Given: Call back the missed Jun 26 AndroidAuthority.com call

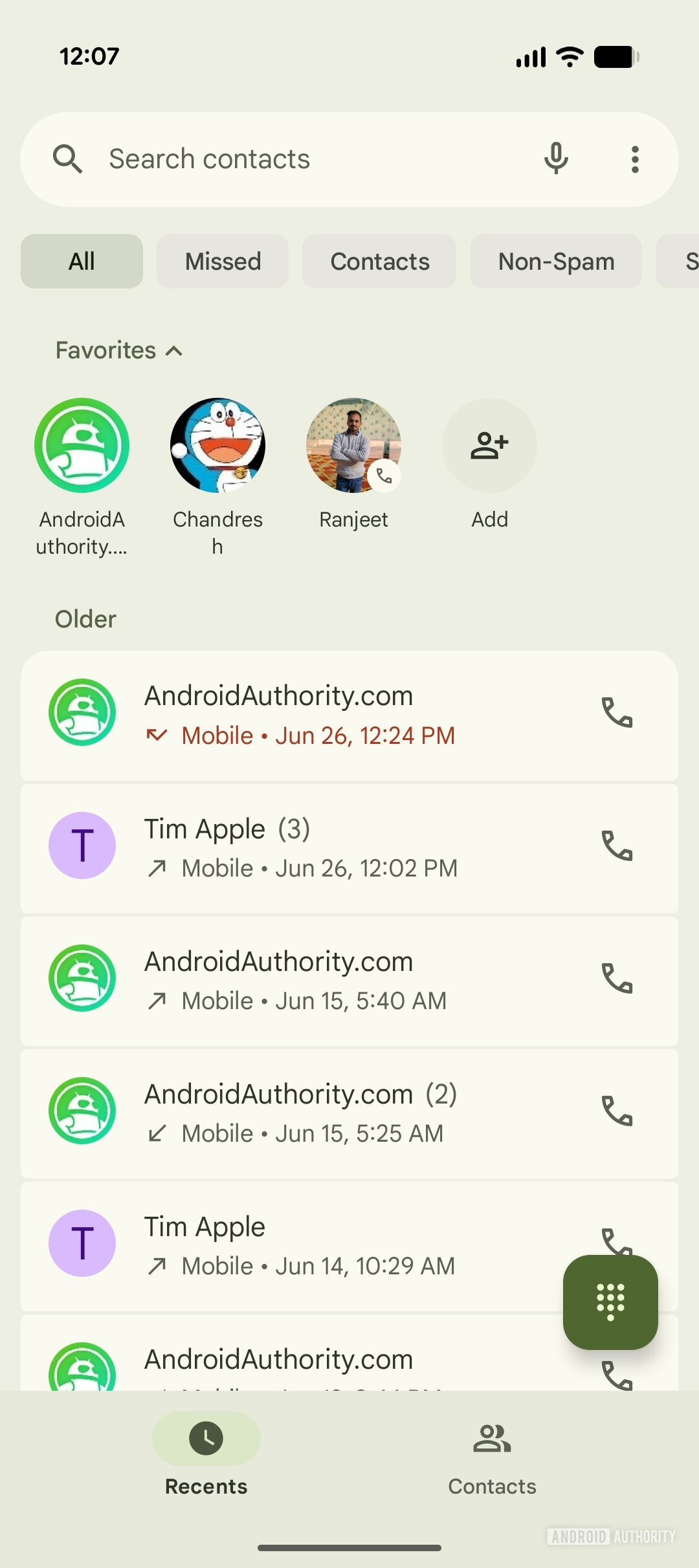Looking at the screenshot, I should pyautogui.click(x=617, y=713).
